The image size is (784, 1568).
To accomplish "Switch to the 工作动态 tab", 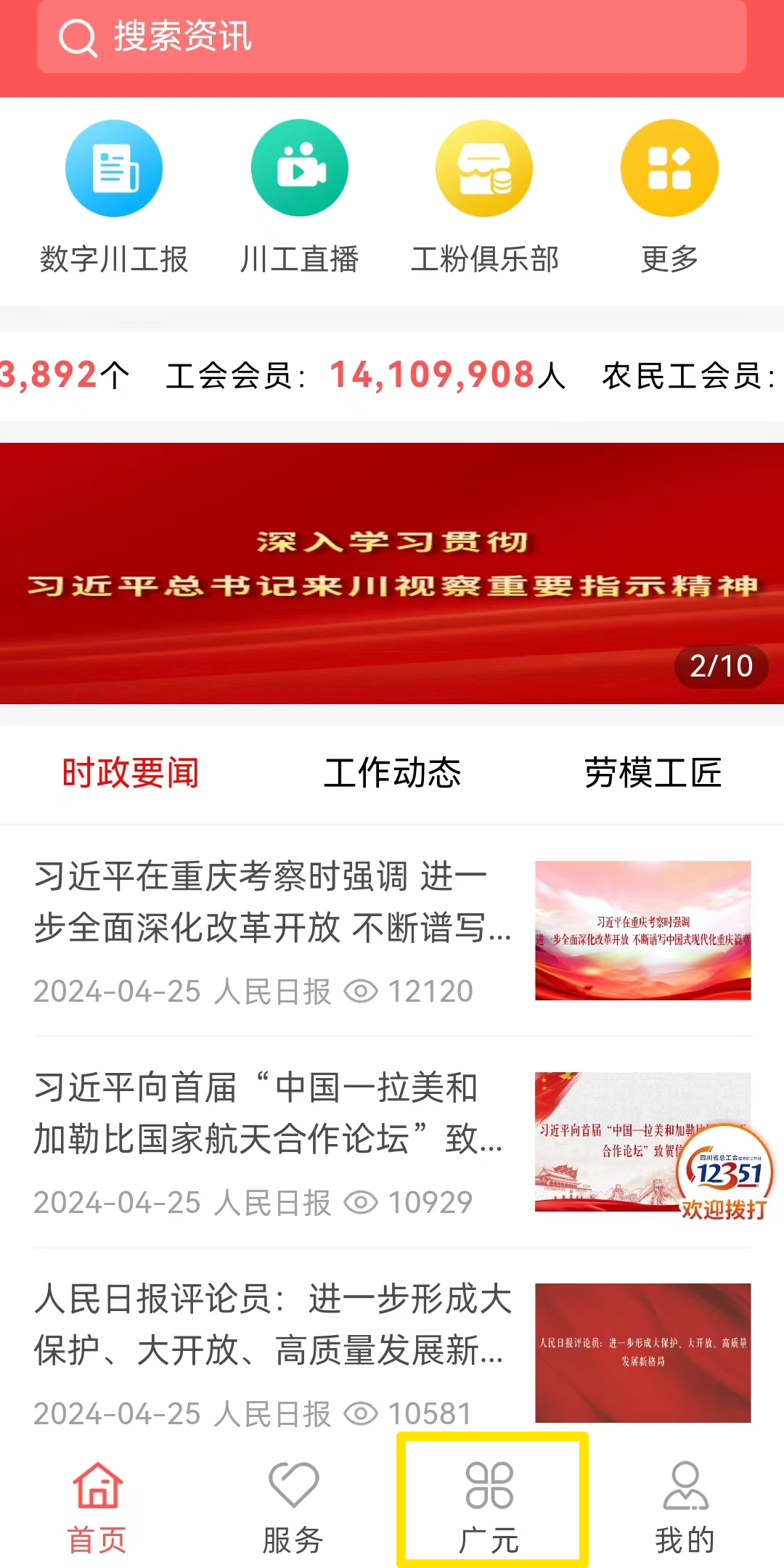I will [x=392, y=772].
